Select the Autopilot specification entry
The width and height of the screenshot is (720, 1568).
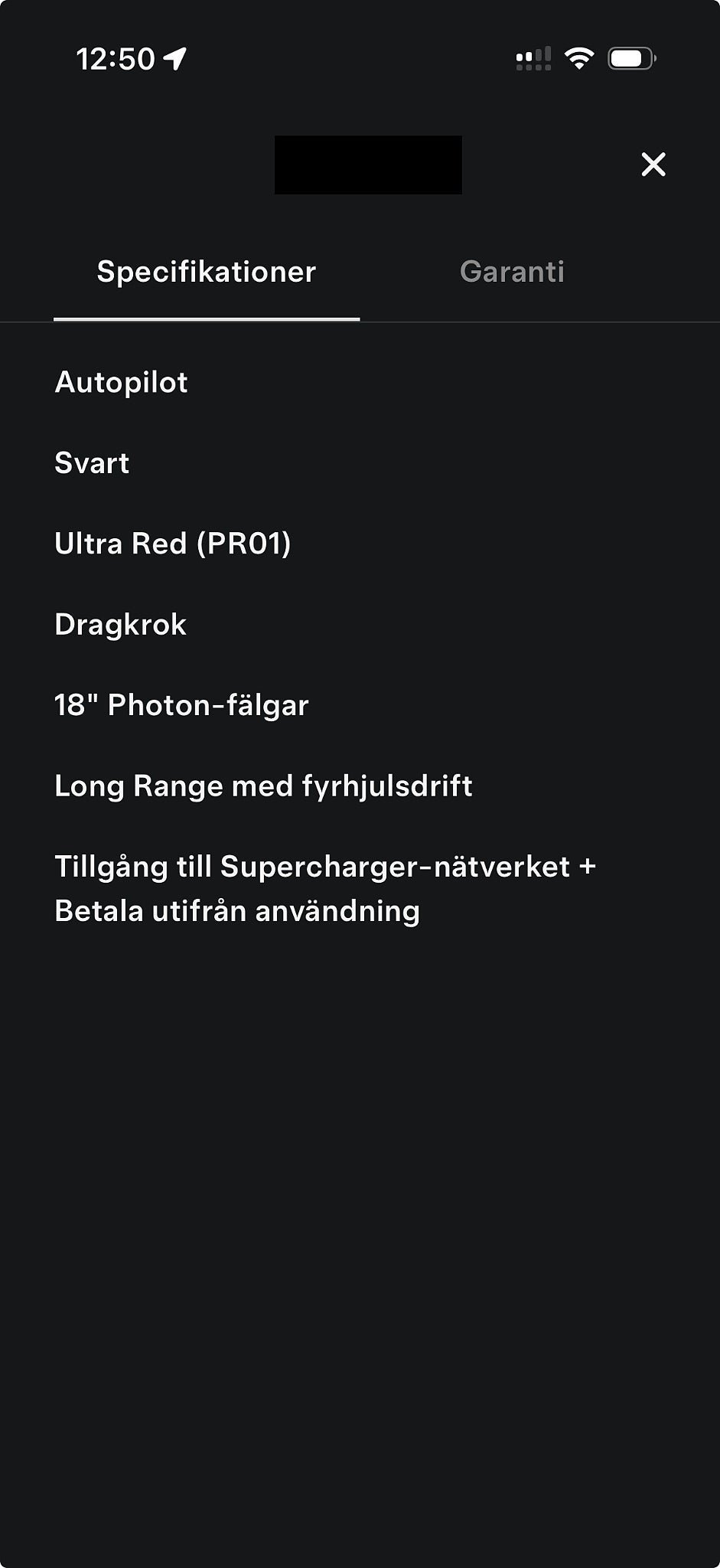coord(121,382)
